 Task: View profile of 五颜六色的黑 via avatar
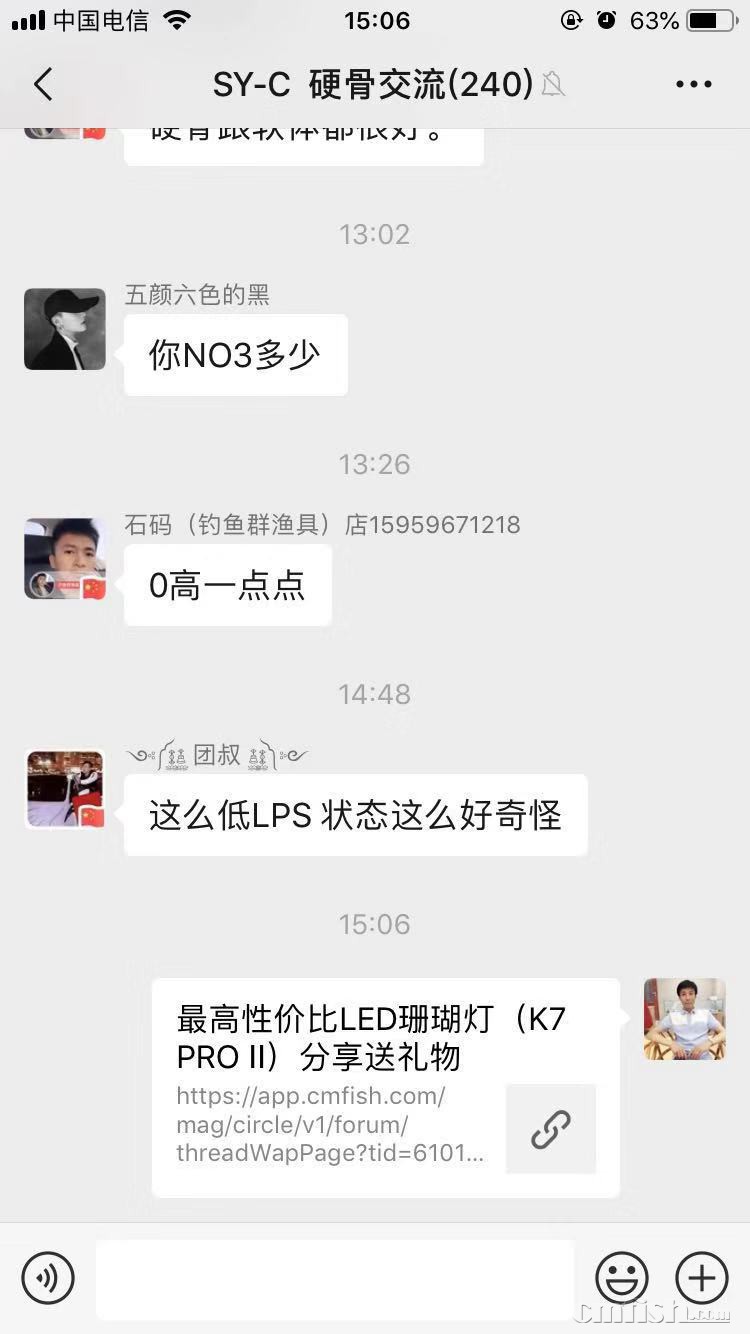(65, 329)
